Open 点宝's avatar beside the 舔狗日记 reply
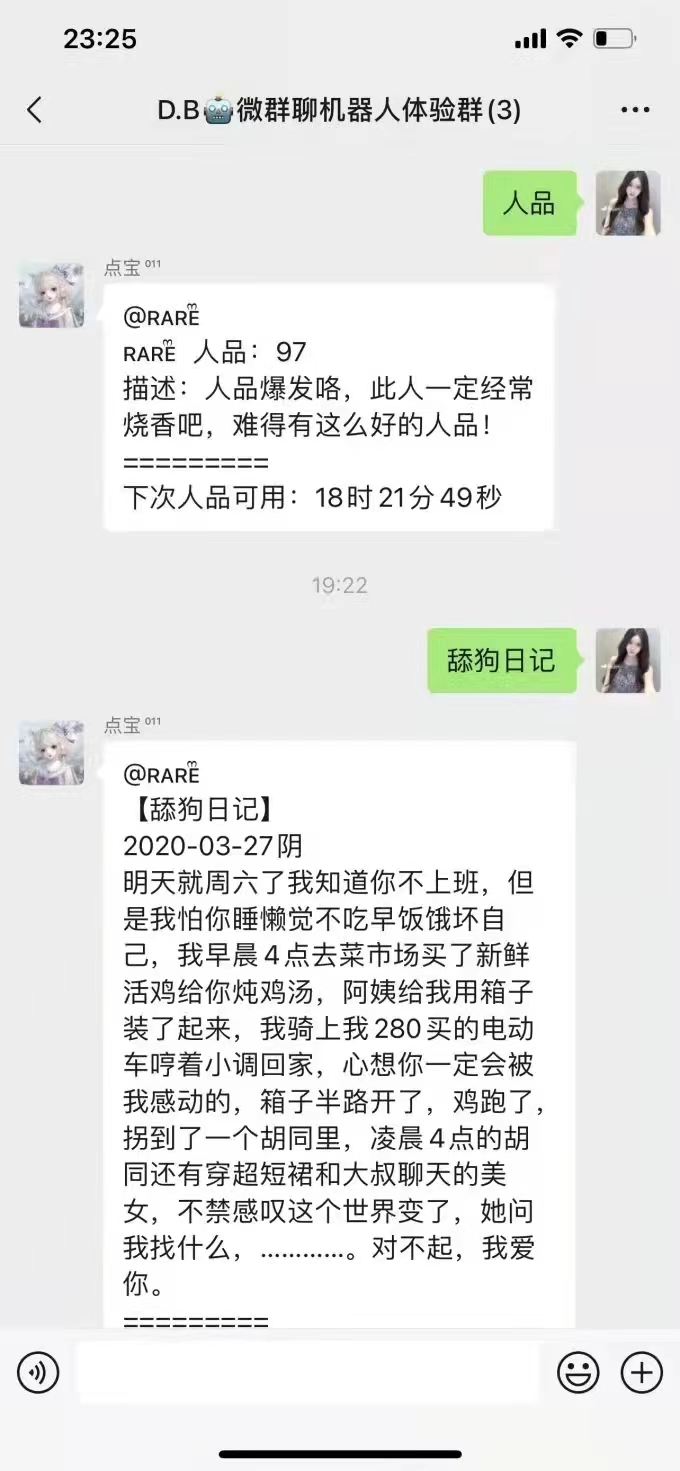 point(52,753)
